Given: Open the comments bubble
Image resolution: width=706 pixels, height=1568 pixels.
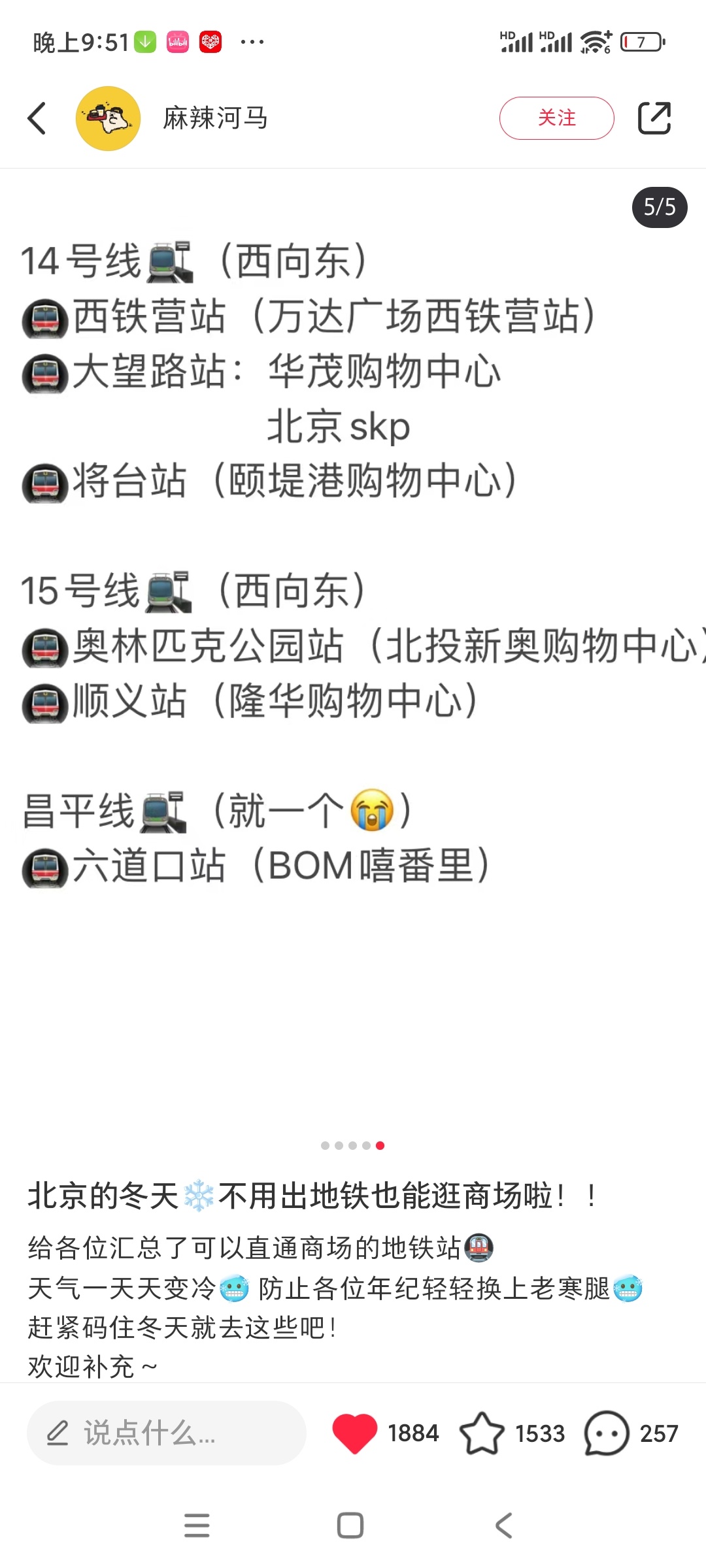Looking at the screenshot, I should pos(606,1433).
